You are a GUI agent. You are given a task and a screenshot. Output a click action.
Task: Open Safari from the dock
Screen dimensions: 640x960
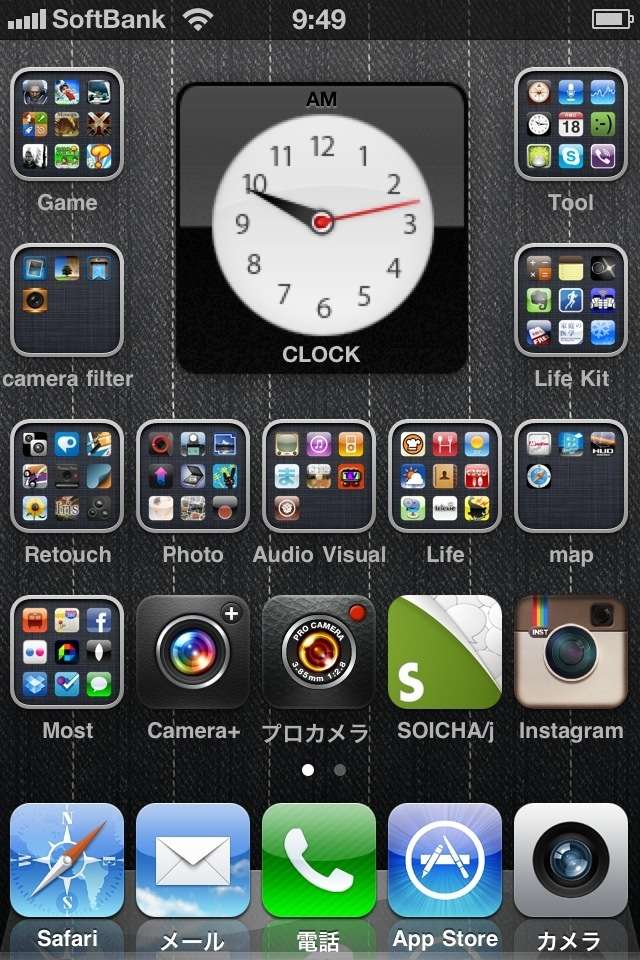67,860
